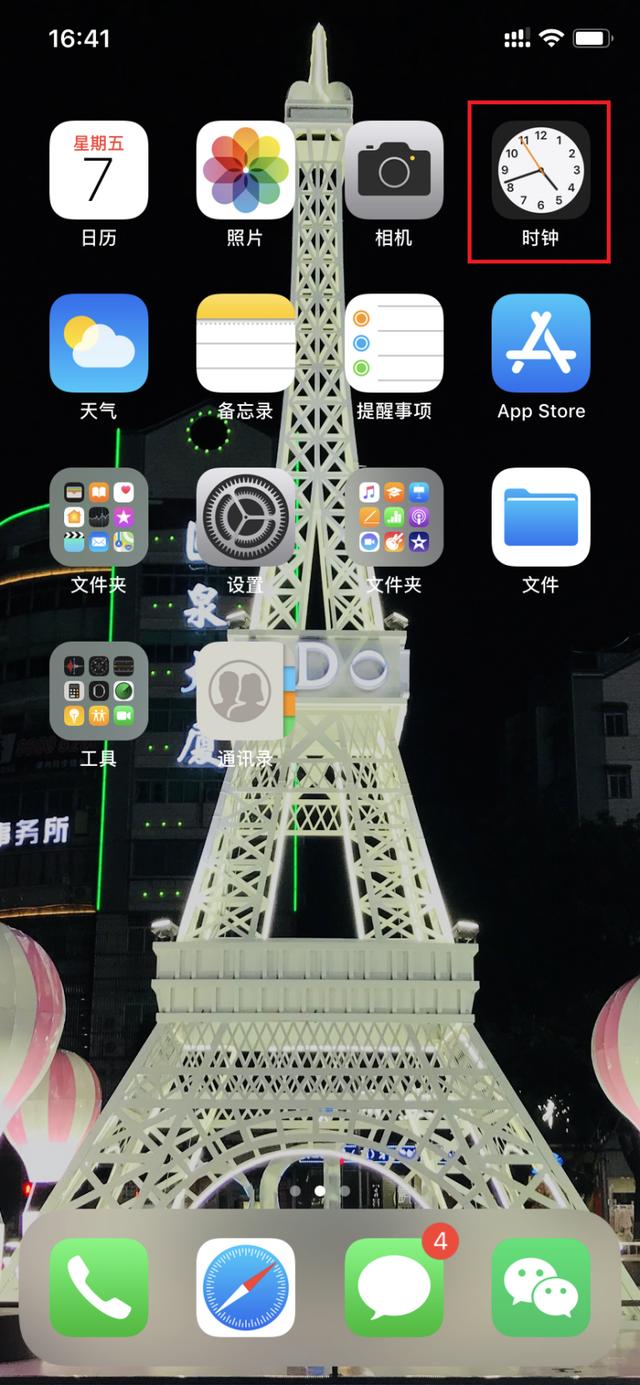Screen dimensions: 640x1385
Task: Open the App Store
Action: [x=540, y=343]
